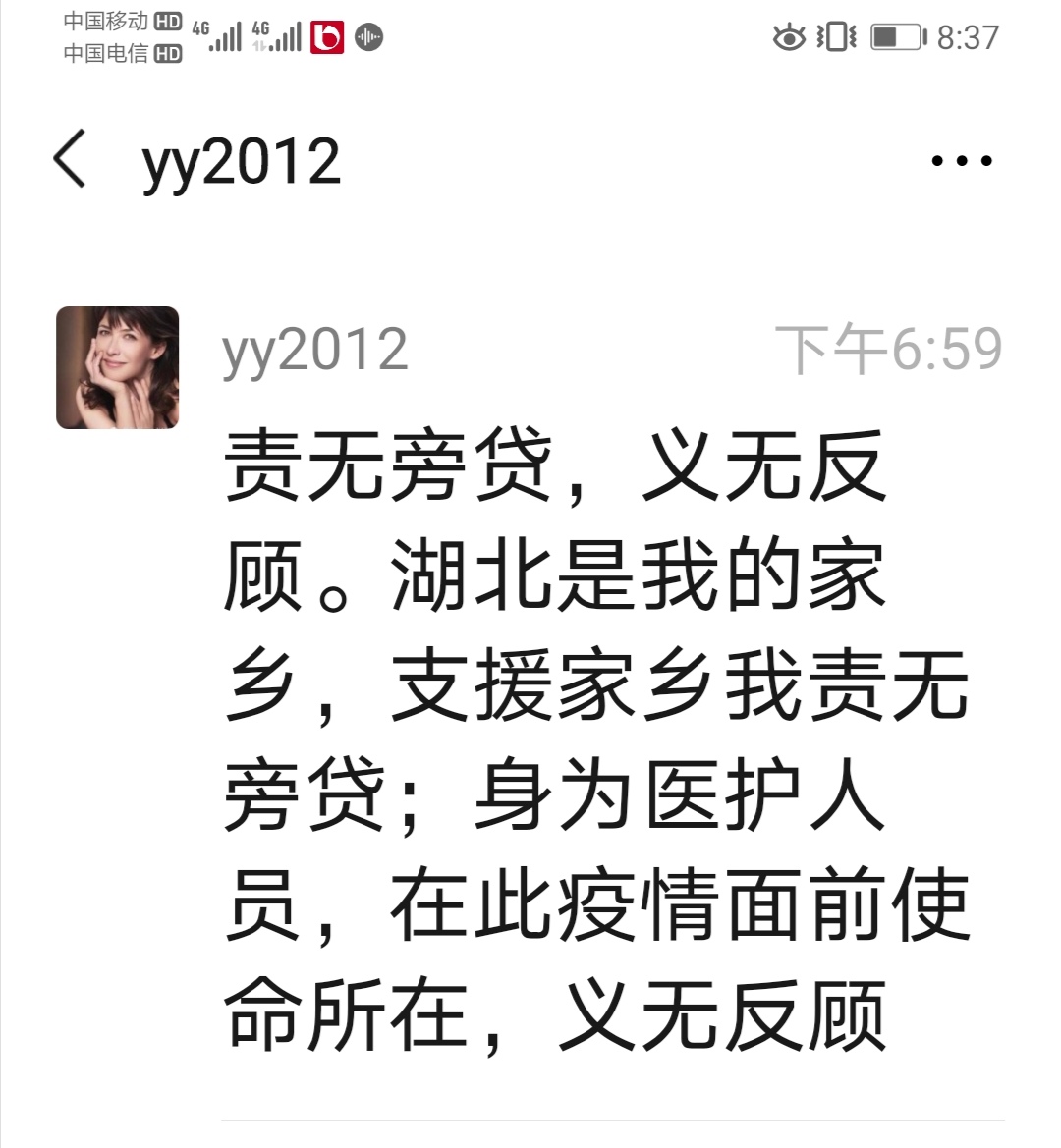This screenshot has width=1061, height=1148.
Task: Go back from the yy2012 screen
Action: point(70,159)
